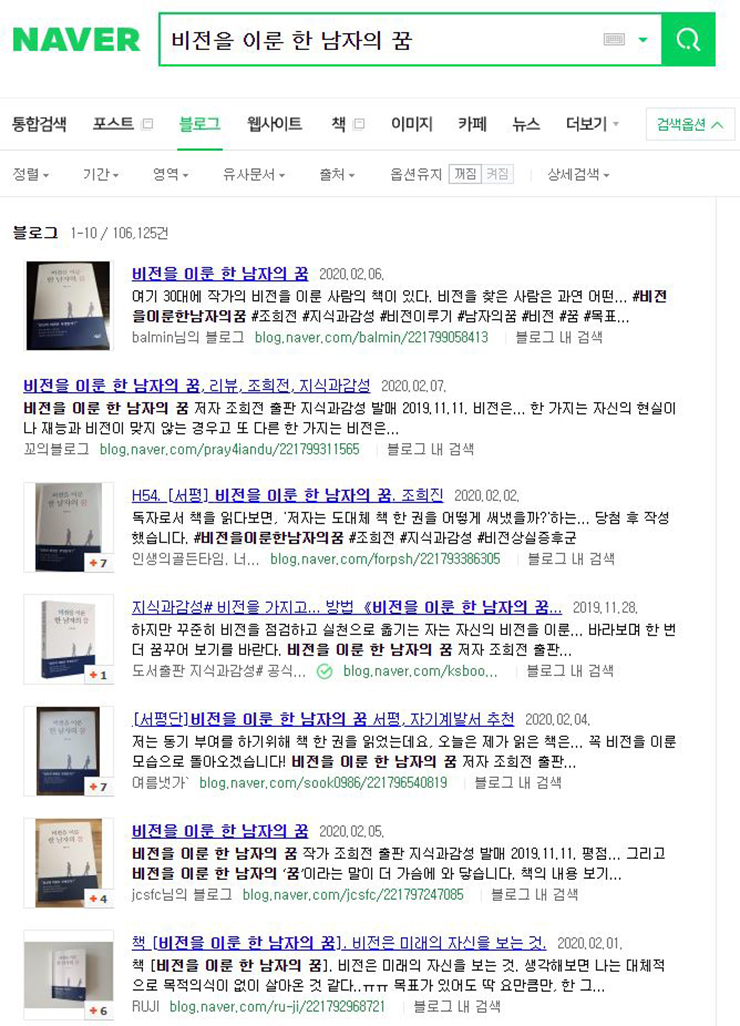Viewport: 740px width, 1026px height.
Task: Collapse the 검색옵션 panel
Action: (x=690, y=124)
